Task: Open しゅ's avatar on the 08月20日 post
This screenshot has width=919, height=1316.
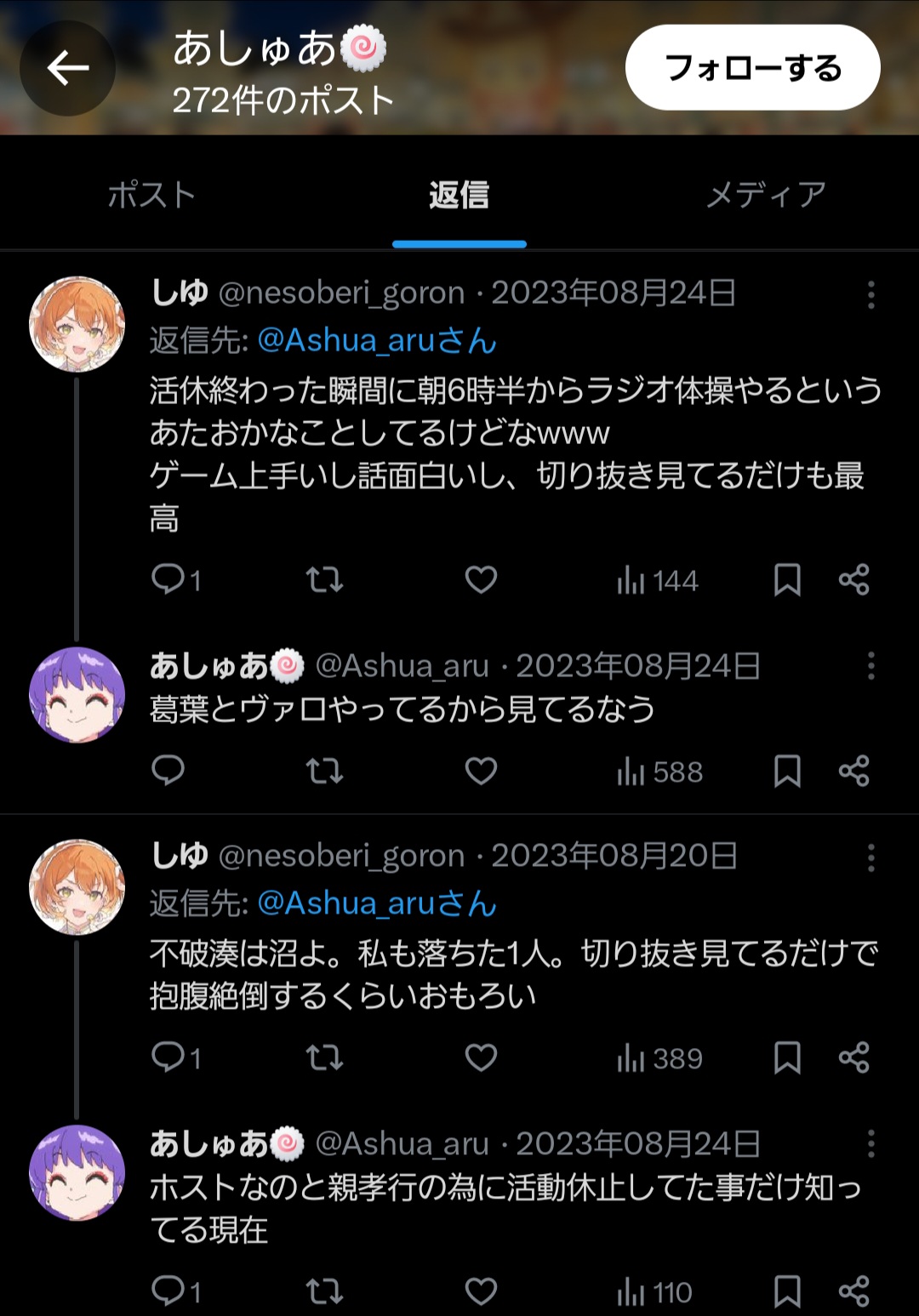Action: pos(77,886)
